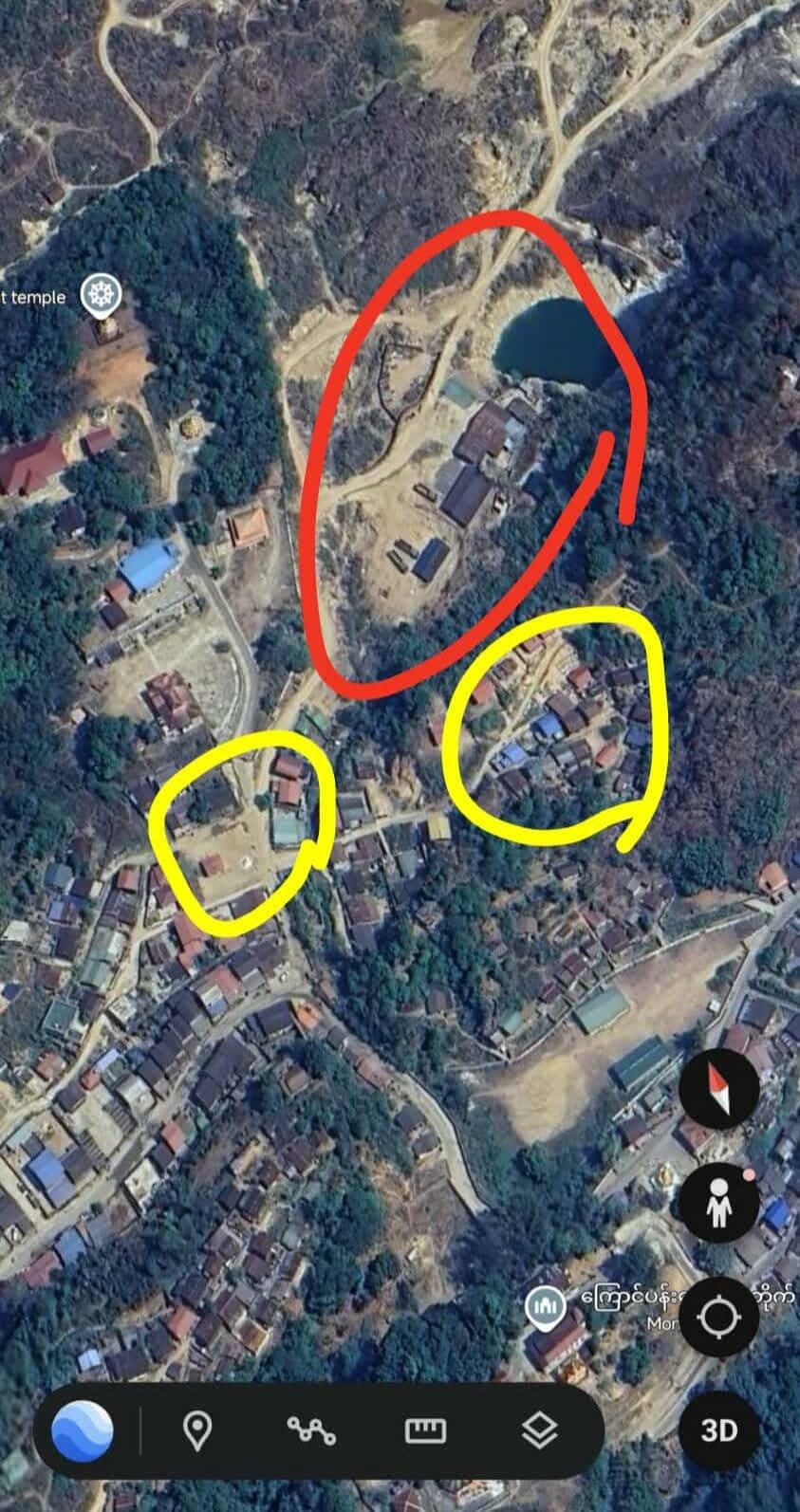Center map on my location
This screenshot has height=1512, width=800.
(718, 1318)
